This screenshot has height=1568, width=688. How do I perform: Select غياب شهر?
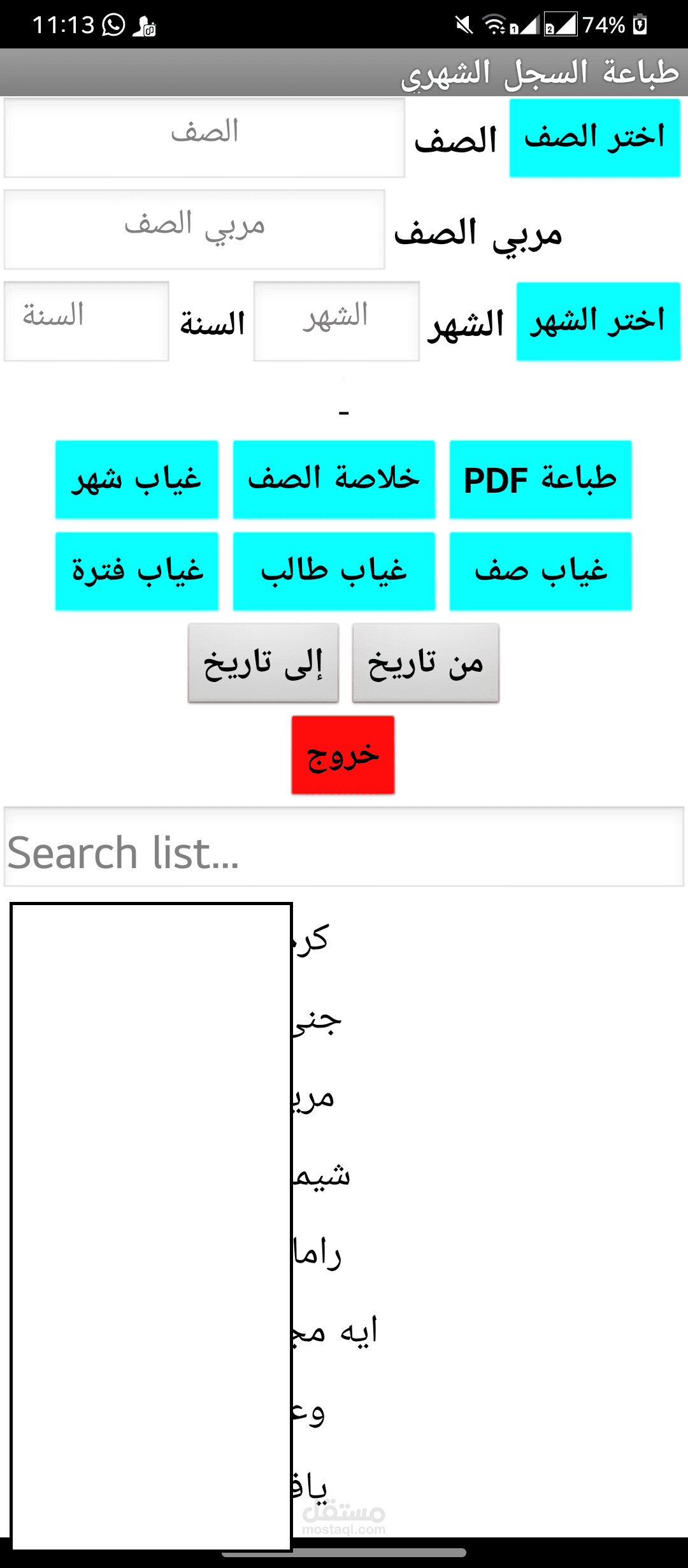click(x=137, y=479)
